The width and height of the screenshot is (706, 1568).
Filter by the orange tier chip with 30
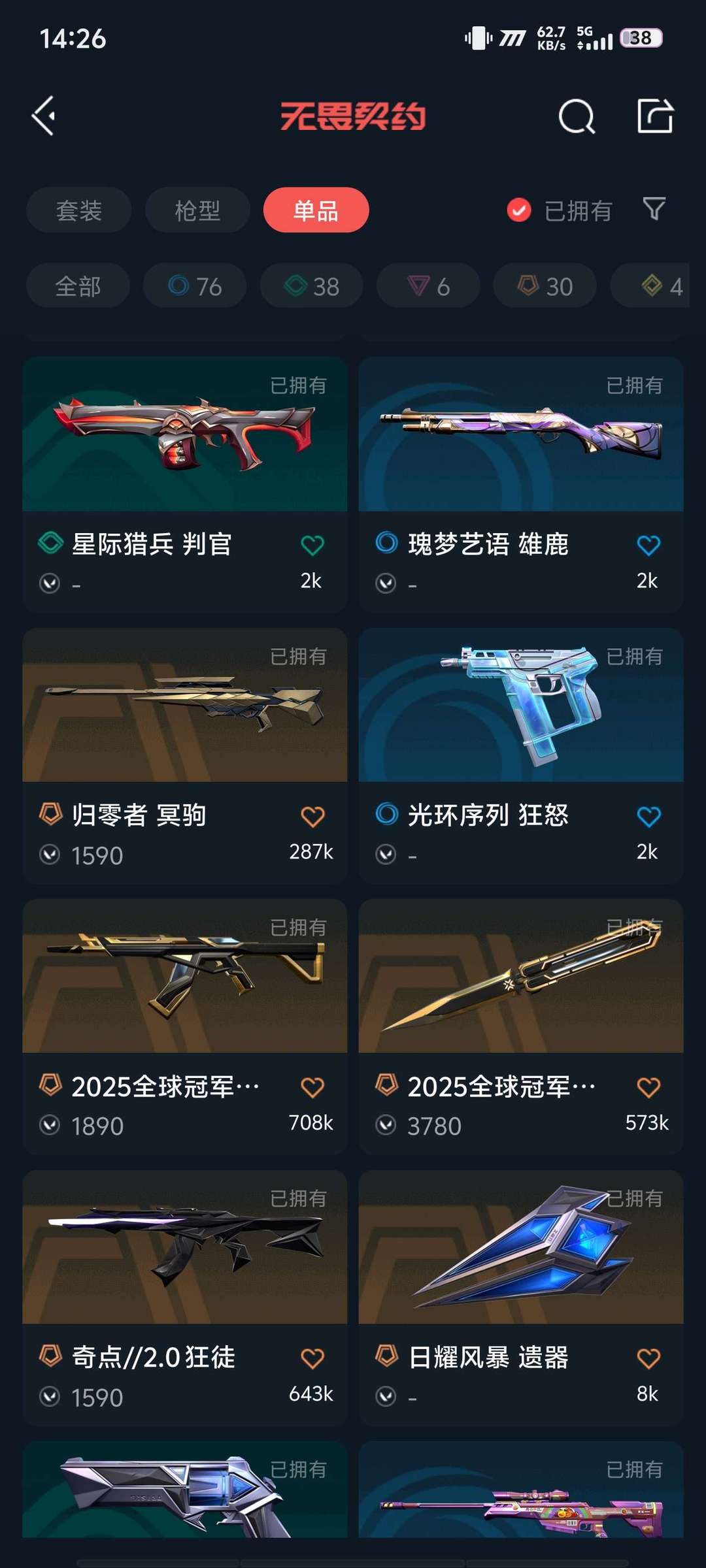(x=545, y=286)
